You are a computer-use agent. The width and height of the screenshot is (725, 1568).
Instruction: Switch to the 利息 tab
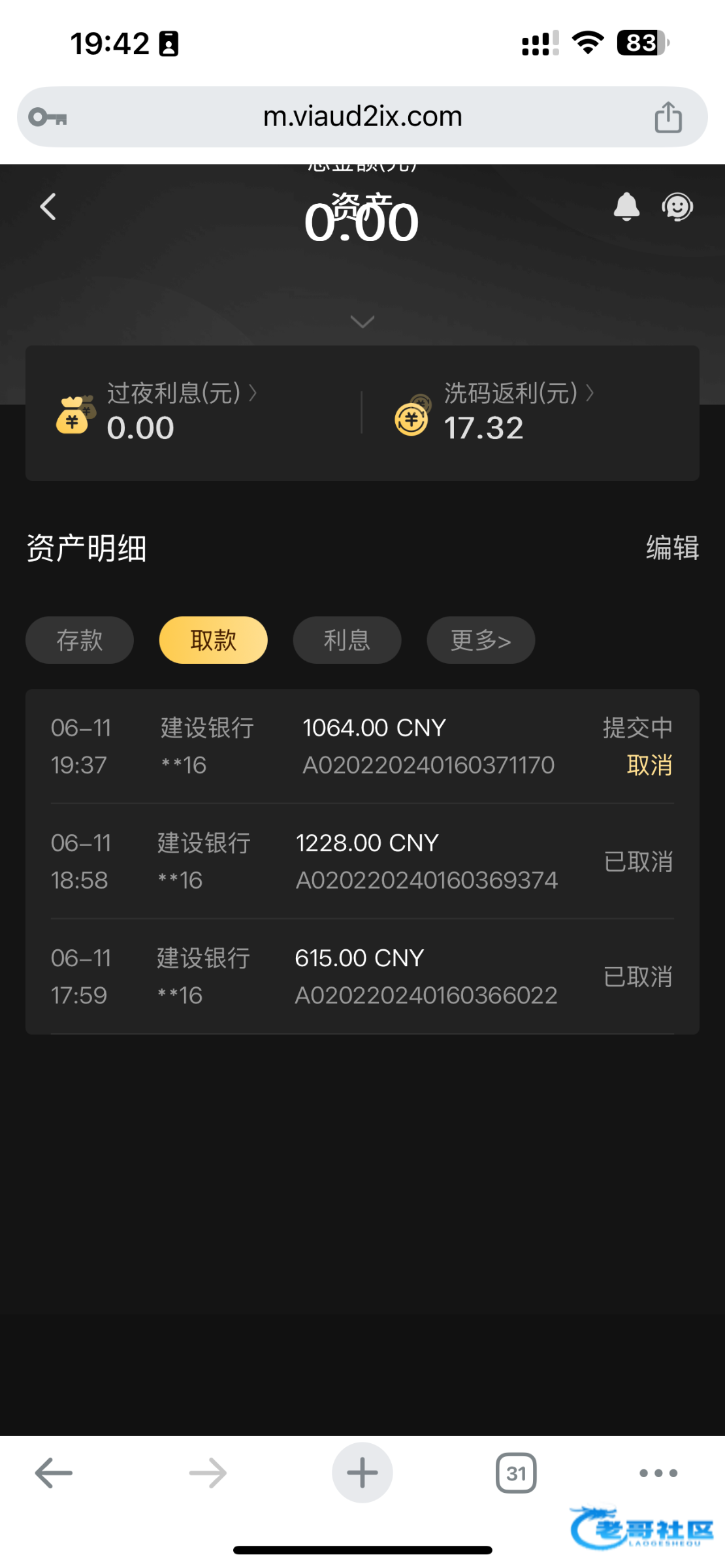pyautogui.click(x=347, y=640)
